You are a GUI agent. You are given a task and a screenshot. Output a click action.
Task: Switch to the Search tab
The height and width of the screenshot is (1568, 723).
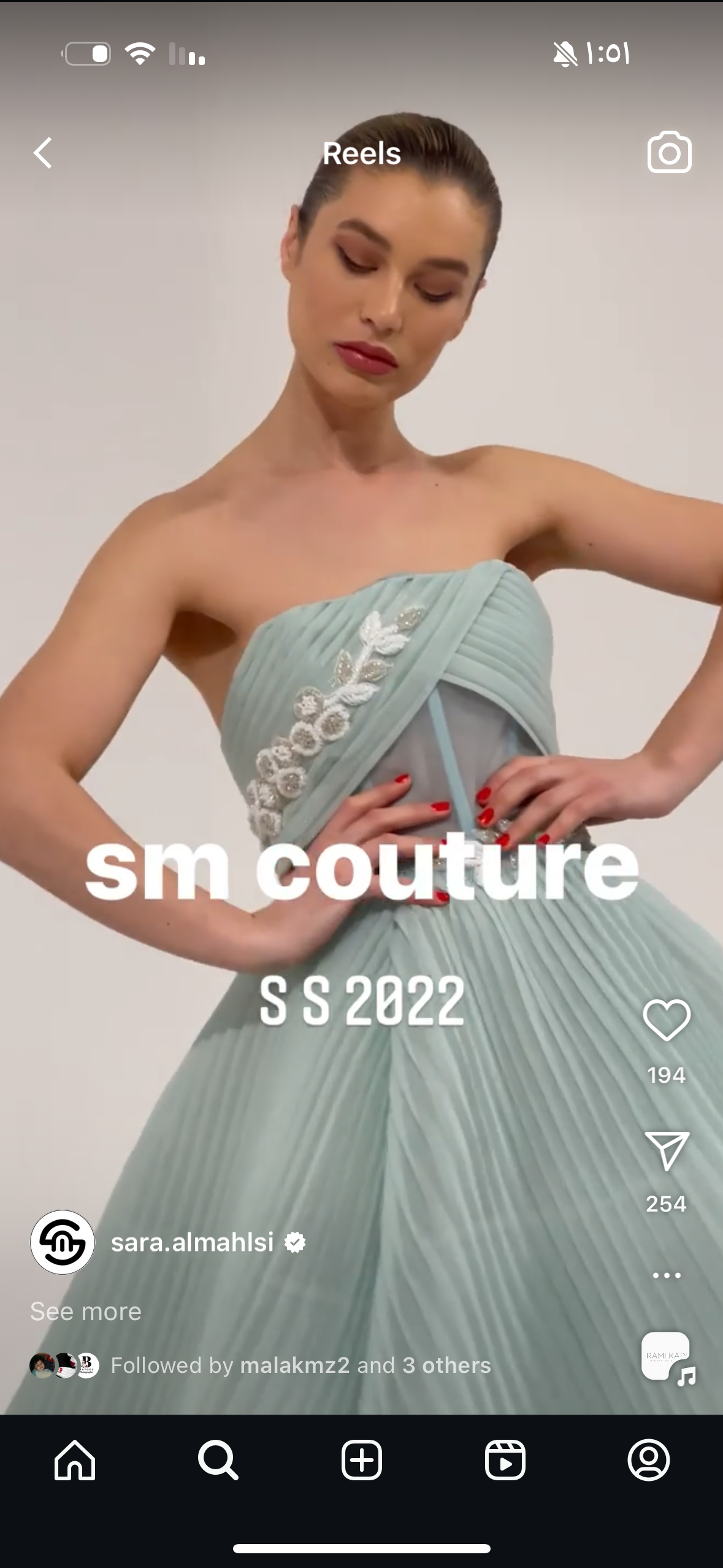(x=218, y=1460)
